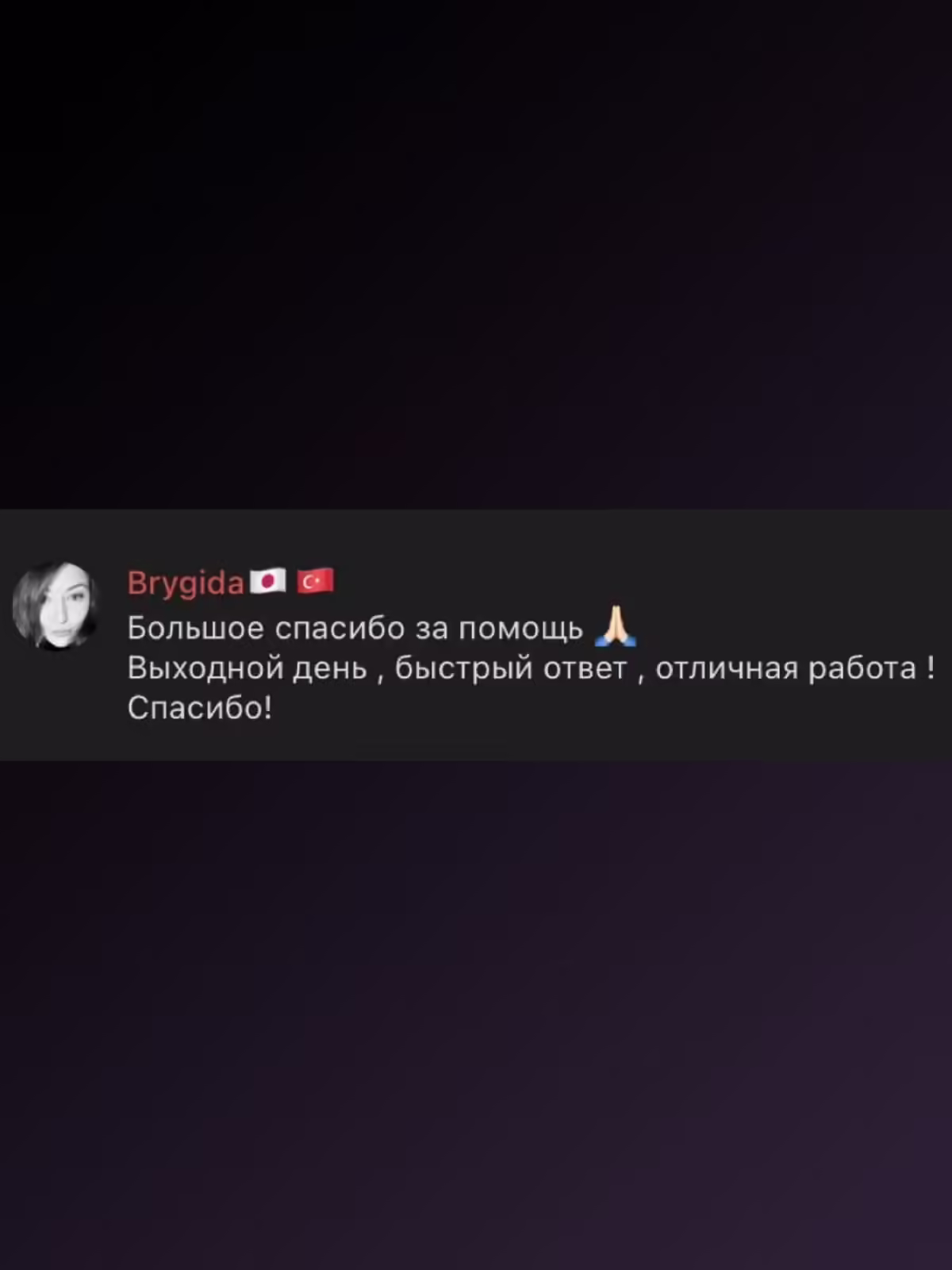This screenshot has width=952, height=1270.
Task: Click the profile picture of the reviewer
Action: [x=53, y=607]
